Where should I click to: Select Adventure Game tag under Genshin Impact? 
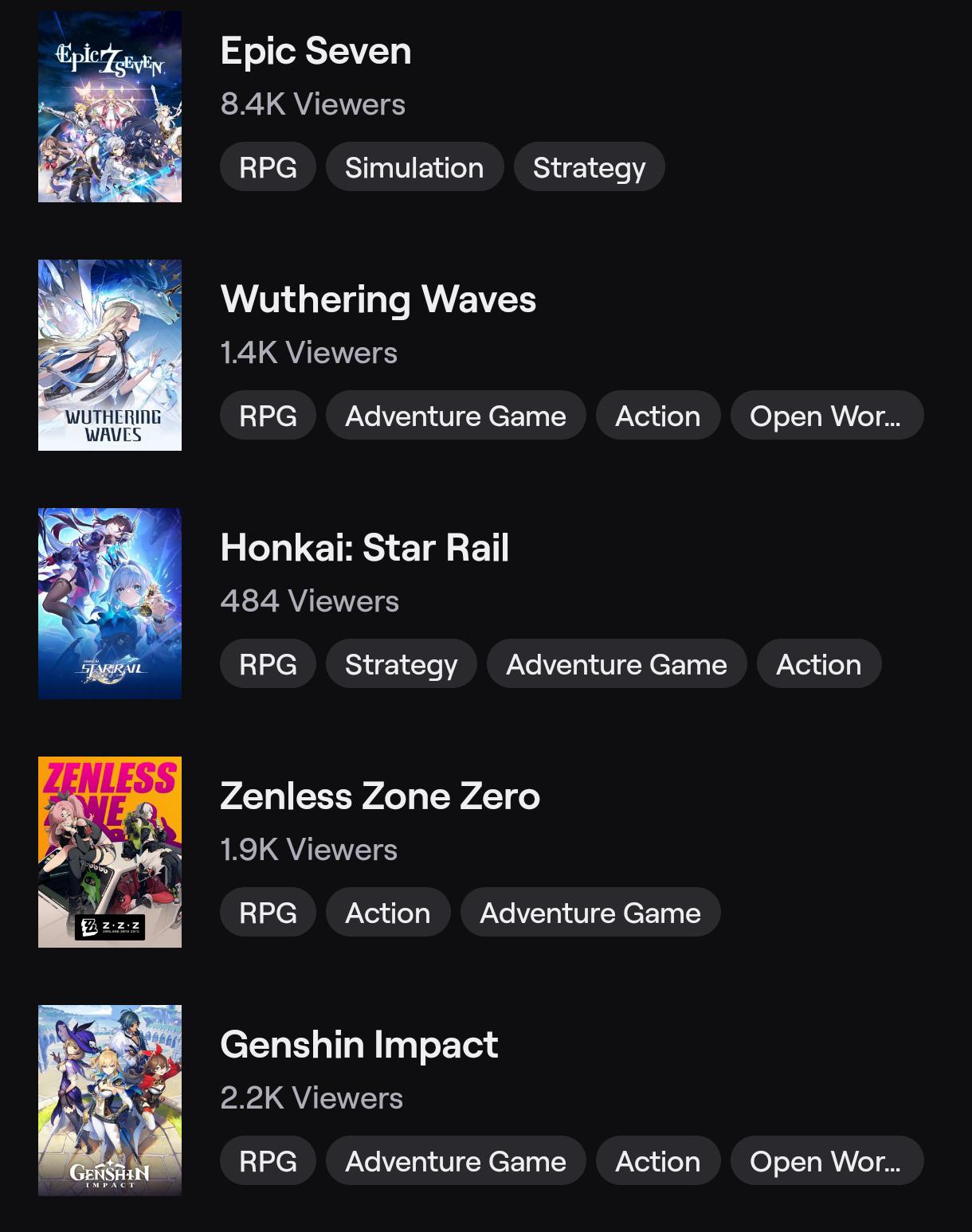(455, 1161)
